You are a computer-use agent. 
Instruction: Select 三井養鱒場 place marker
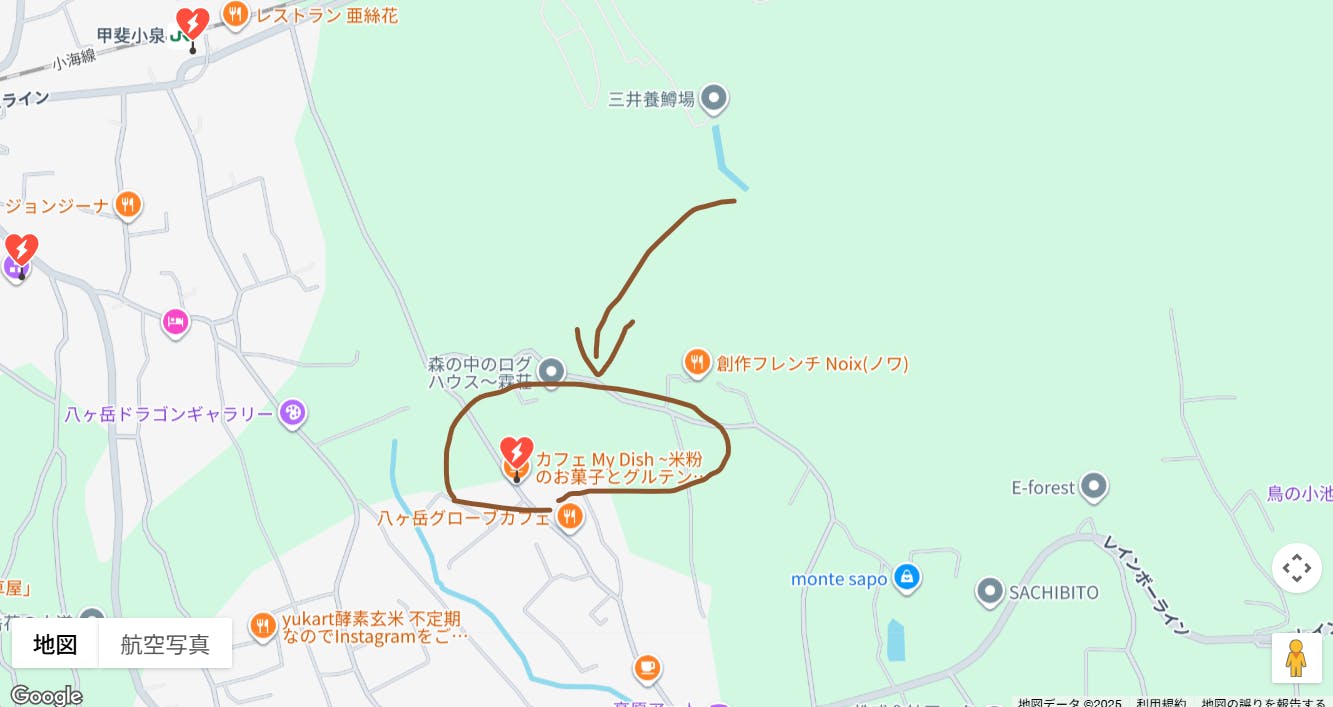pos(713,98)
